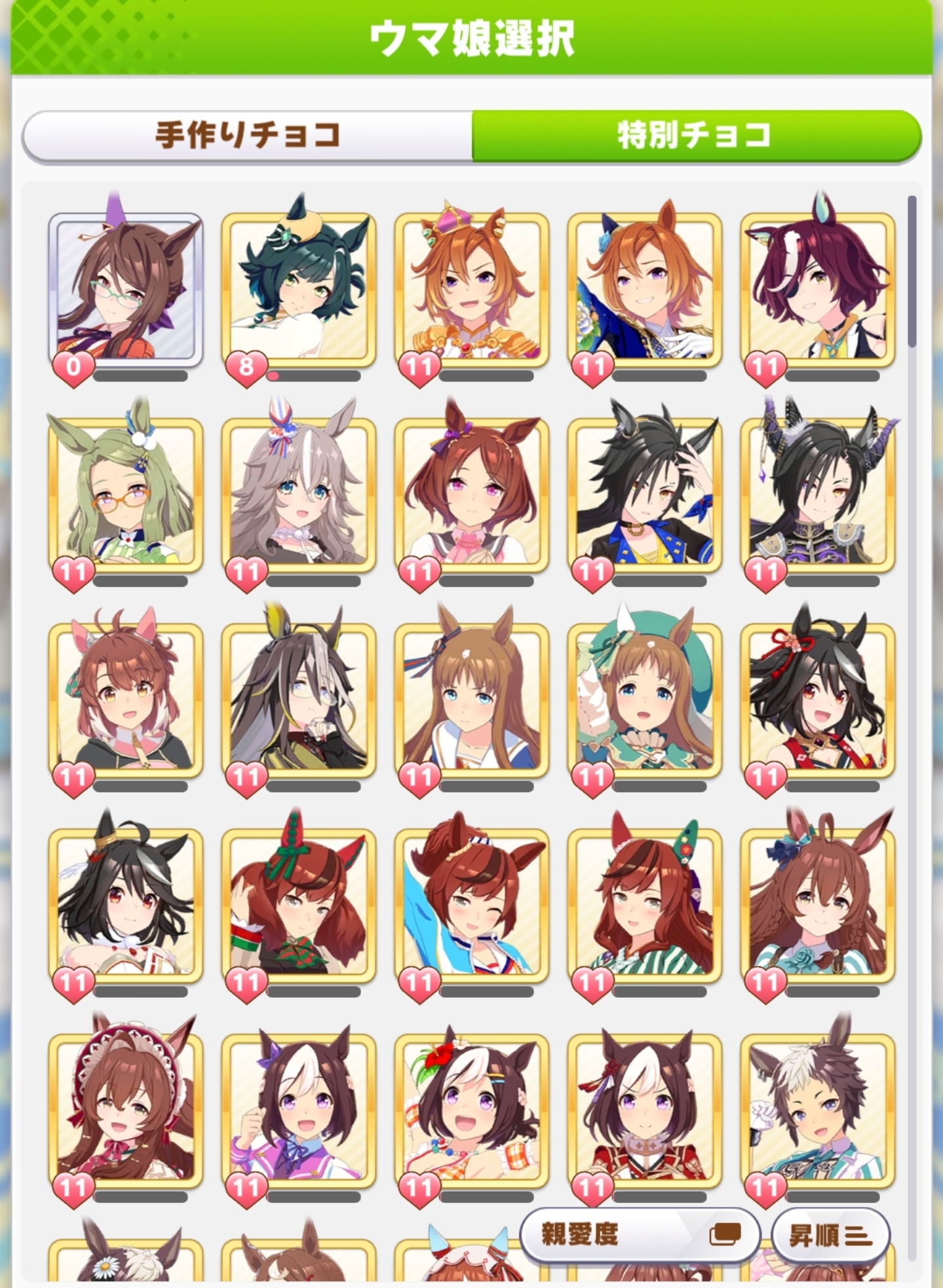Screen dimensions: 943x1288
Task: Switch to the 手作りチョコ tab
Action: [247, 136]
